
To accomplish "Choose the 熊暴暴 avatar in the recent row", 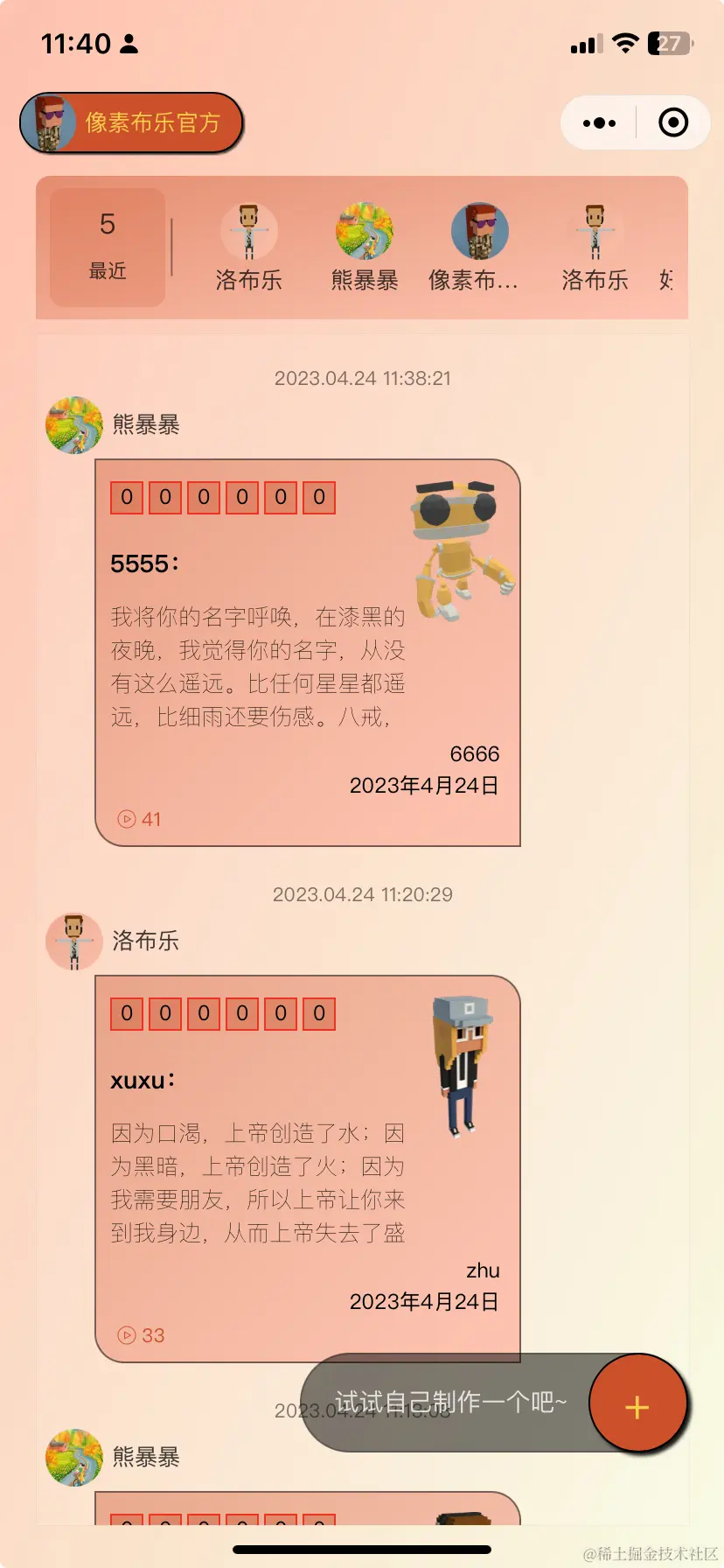I will click(x=365, y=232).
